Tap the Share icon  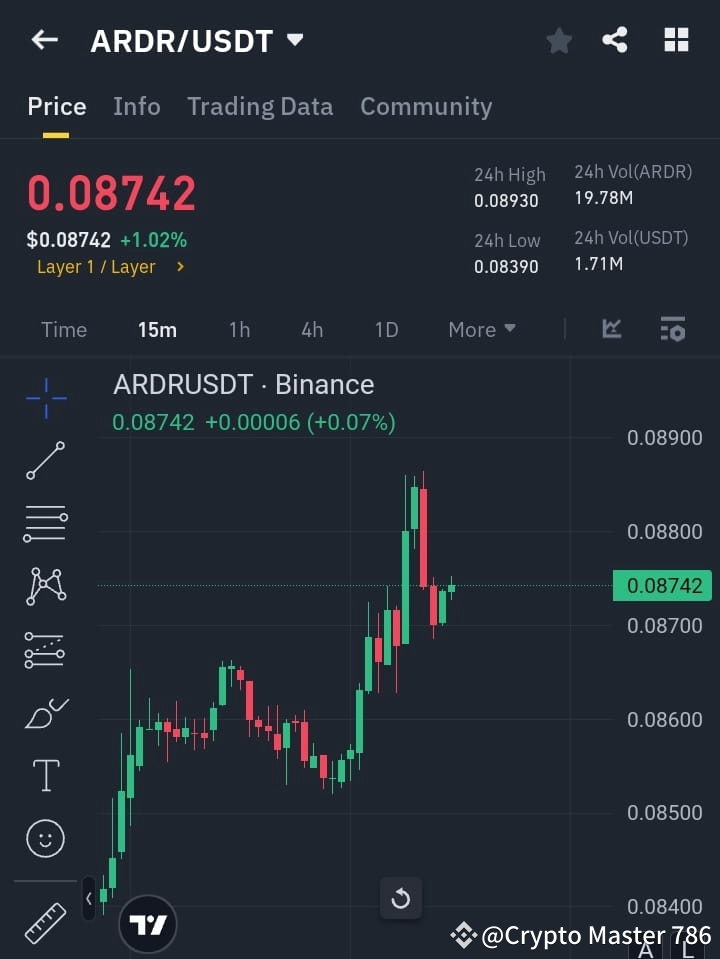click(x=615, y=40)
